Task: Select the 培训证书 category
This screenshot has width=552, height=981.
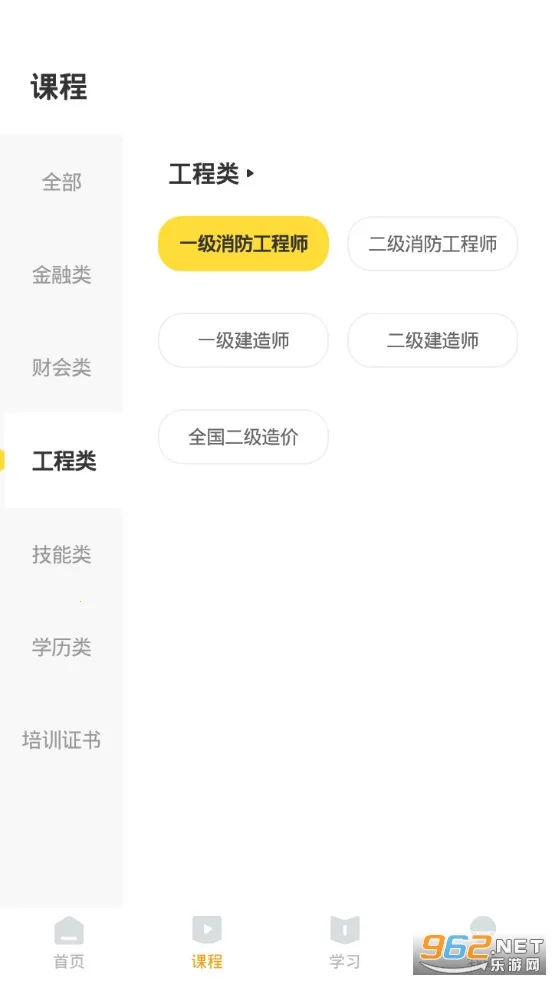Action: 61,740
